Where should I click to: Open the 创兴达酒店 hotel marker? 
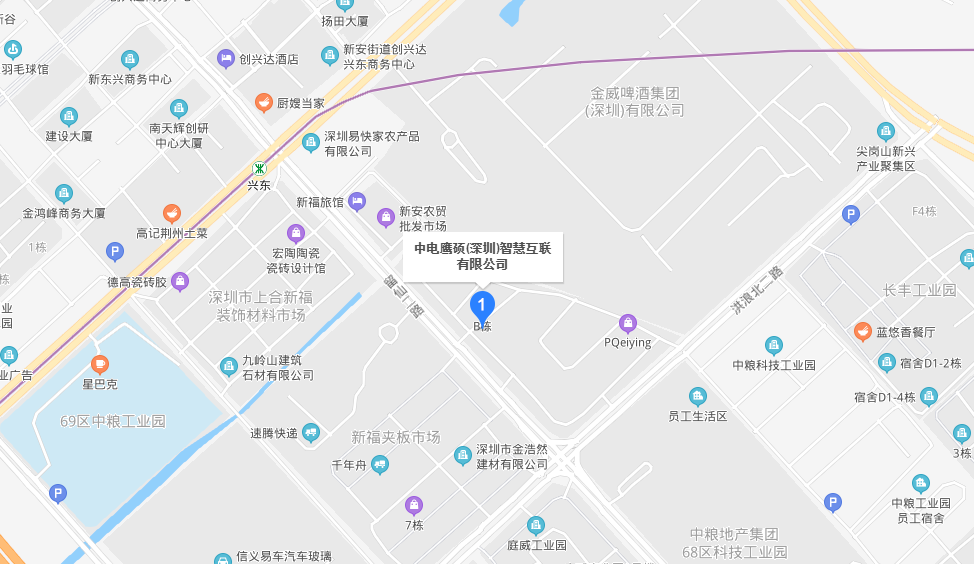[227, 58]
